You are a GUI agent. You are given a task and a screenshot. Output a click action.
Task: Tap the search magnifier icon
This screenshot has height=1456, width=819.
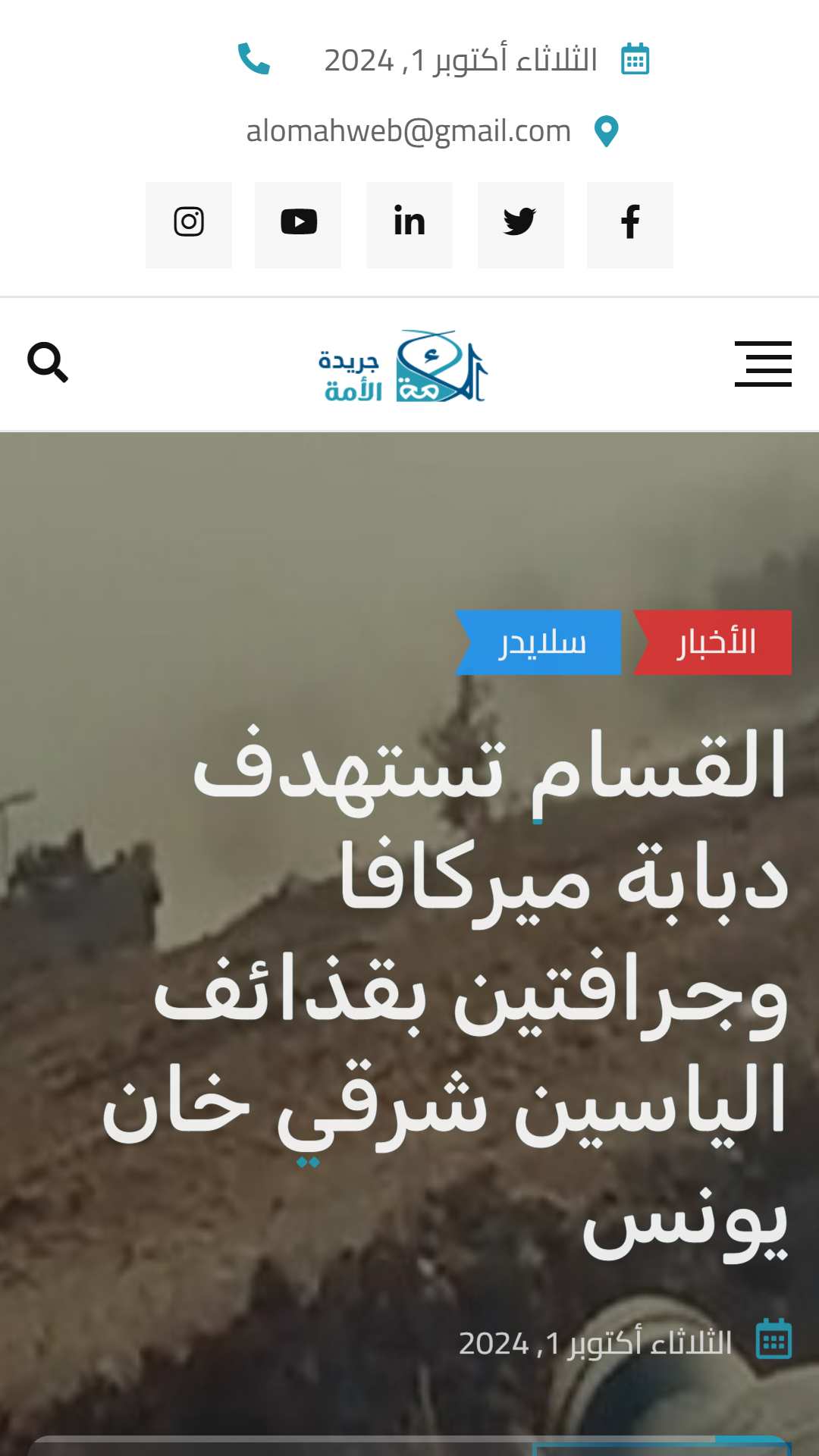click(48, 362)
